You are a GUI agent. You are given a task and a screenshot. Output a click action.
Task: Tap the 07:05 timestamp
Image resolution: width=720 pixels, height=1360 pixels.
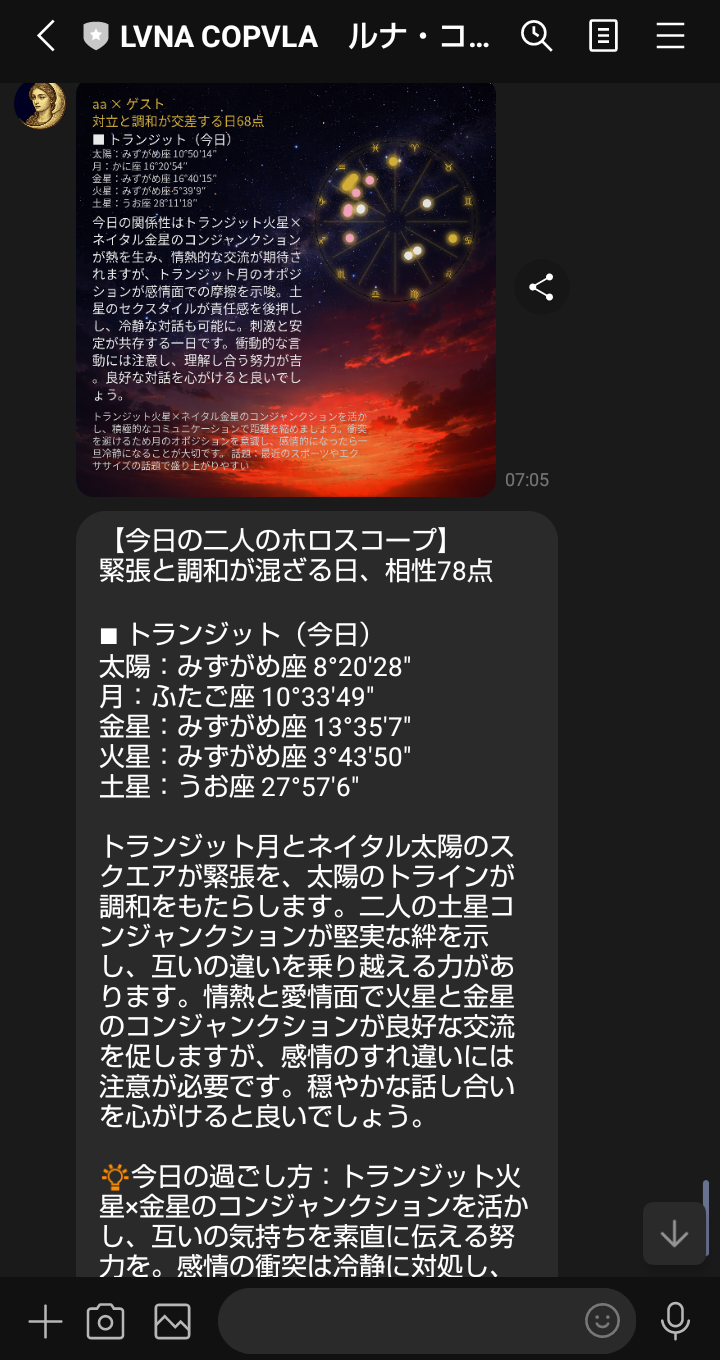(527, 481)
